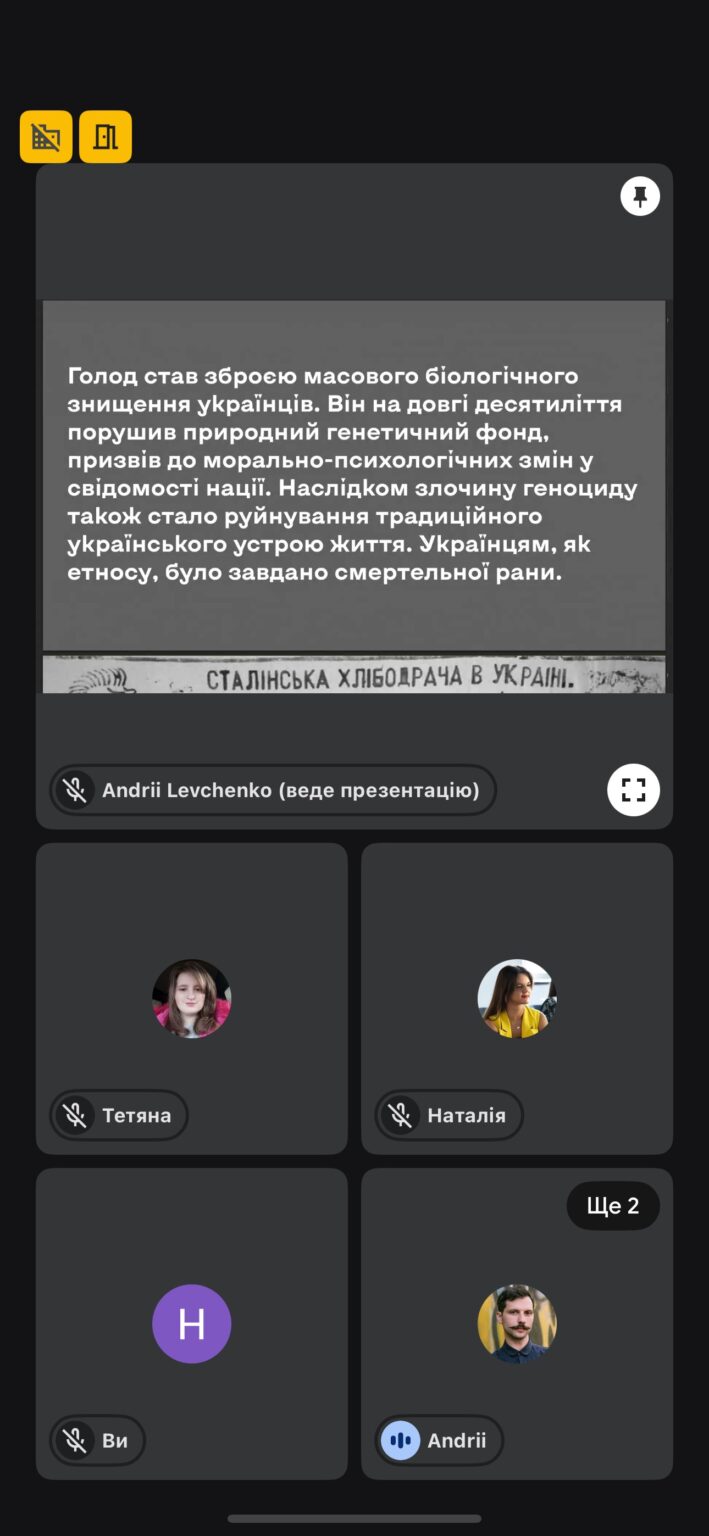709x1536 pixels.
Task: Unpin the presentation with the pin icon
Action: pos(640,196)
